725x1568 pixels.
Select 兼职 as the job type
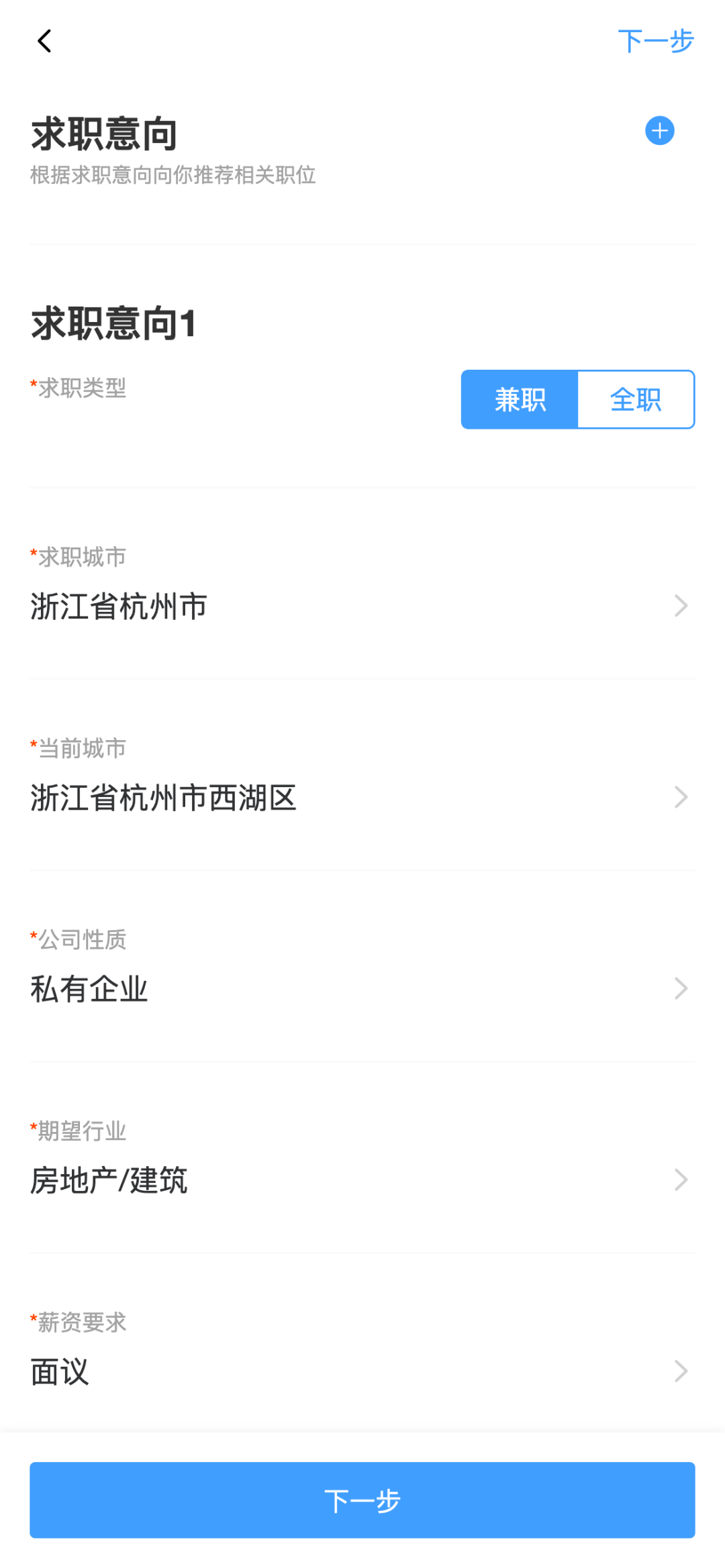(x=520, y=399)
